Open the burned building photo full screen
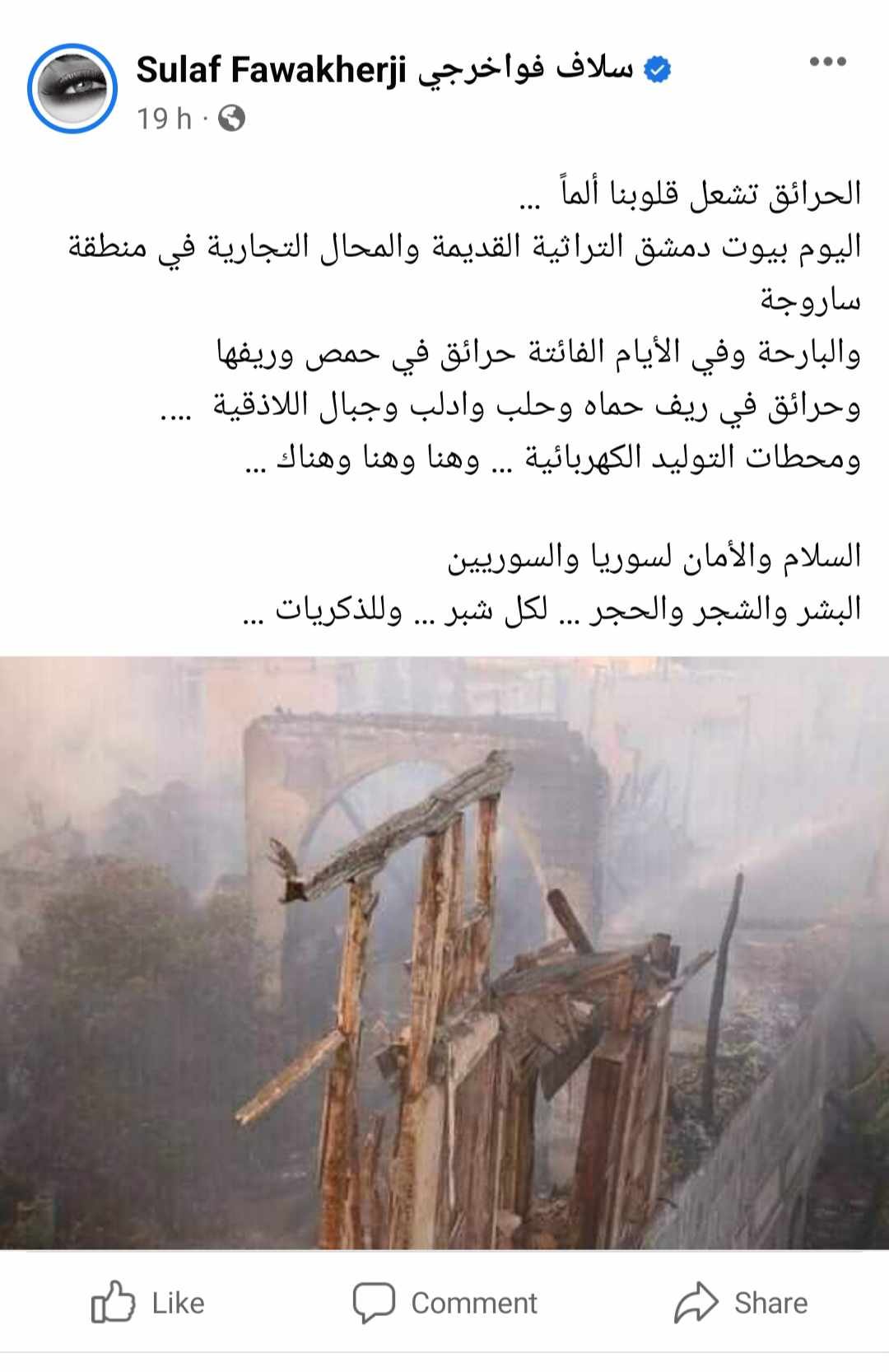Viewport: 889px width, 1372px height. click(x=444, y=951)
